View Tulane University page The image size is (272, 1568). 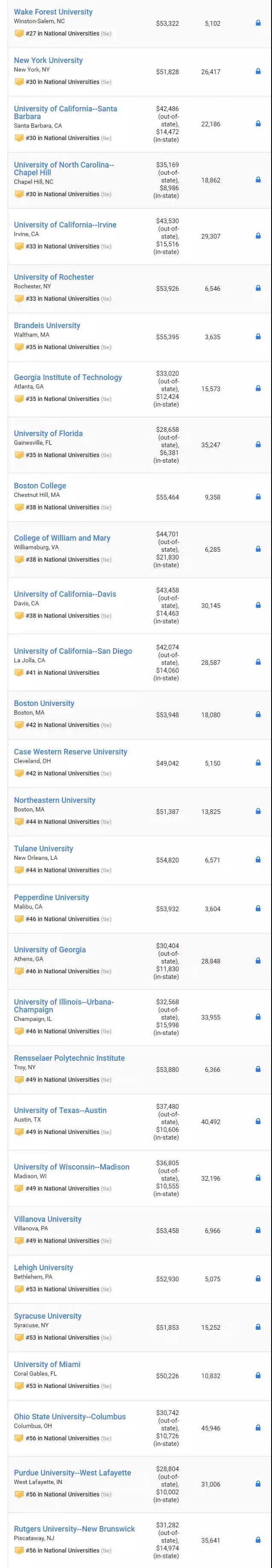point(43,849)
